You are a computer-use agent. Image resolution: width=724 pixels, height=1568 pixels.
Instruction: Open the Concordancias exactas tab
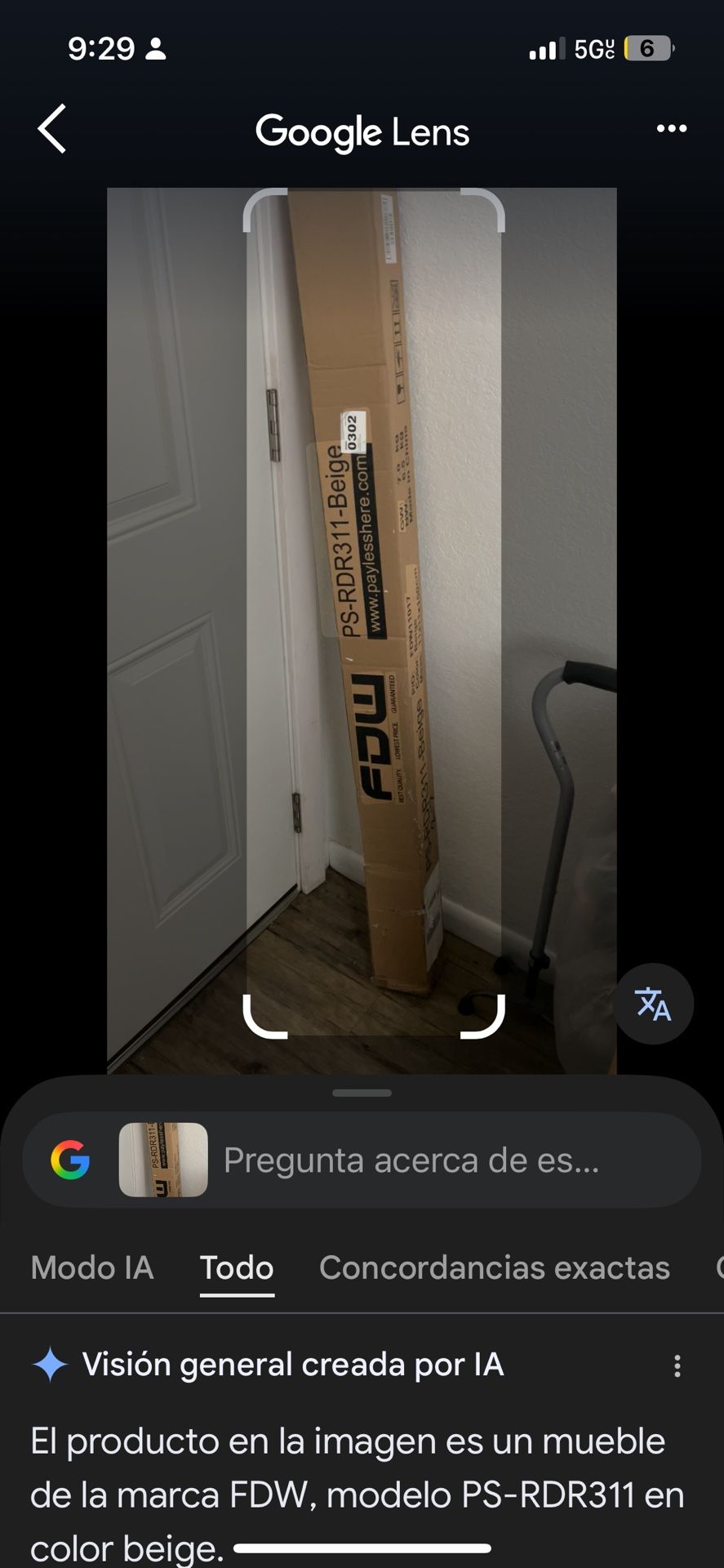click(x=494, y=1267)
